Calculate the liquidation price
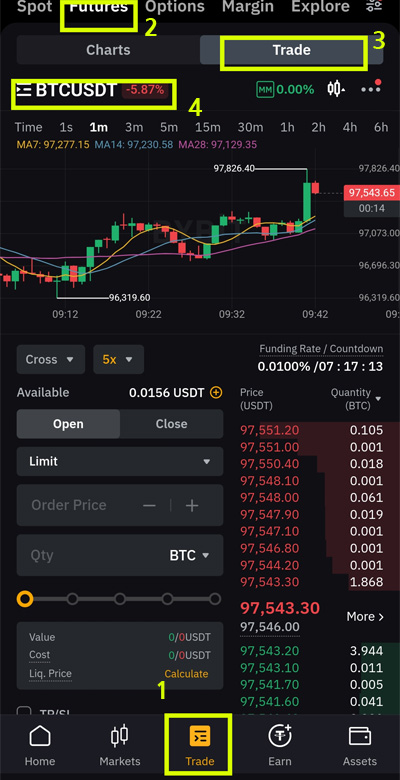The height and width of the screenshot is (780, 400). 187,674
